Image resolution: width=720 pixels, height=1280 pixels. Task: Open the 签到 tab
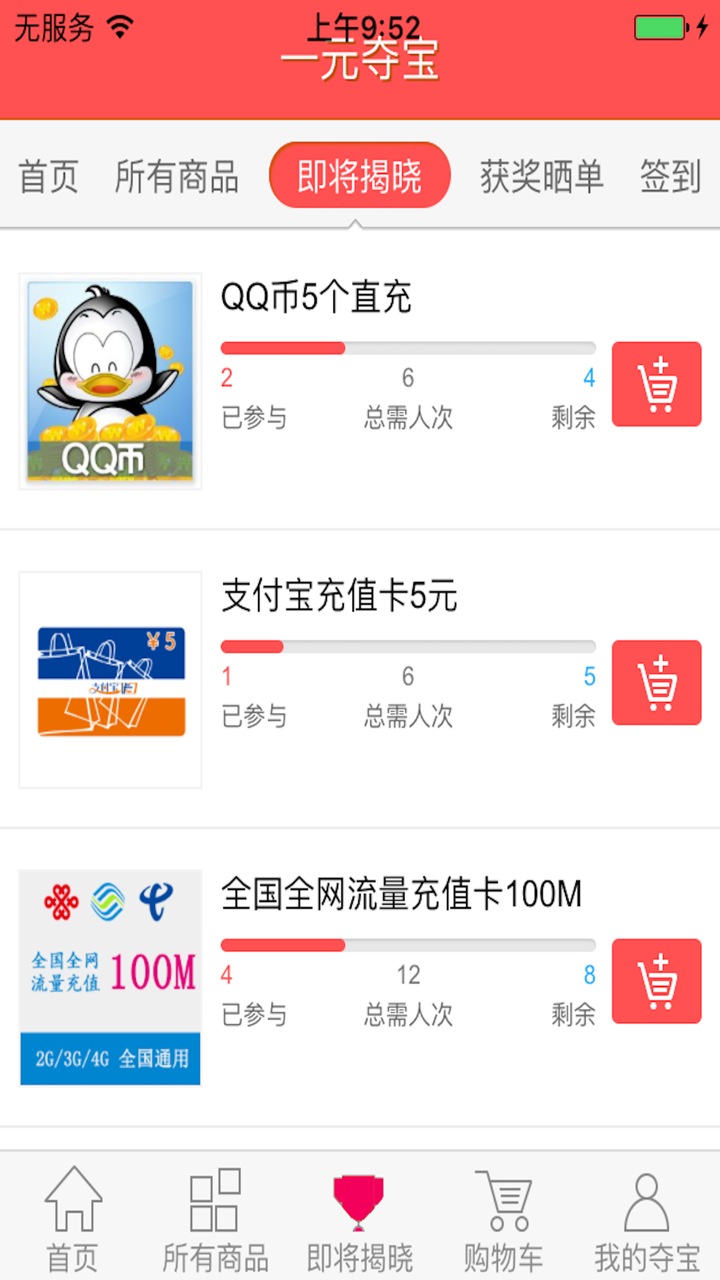669,174
